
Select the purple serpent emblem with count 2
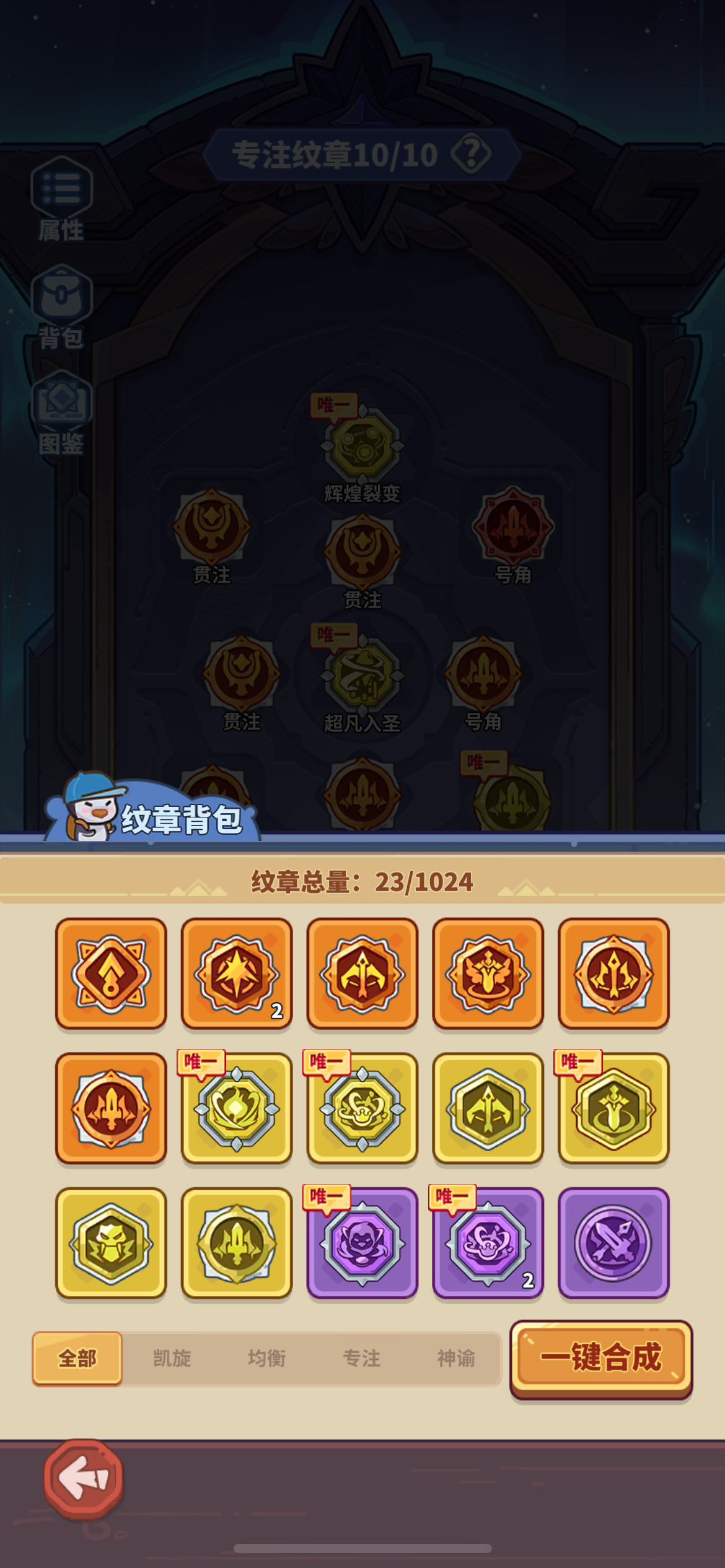coord(488,1242)
